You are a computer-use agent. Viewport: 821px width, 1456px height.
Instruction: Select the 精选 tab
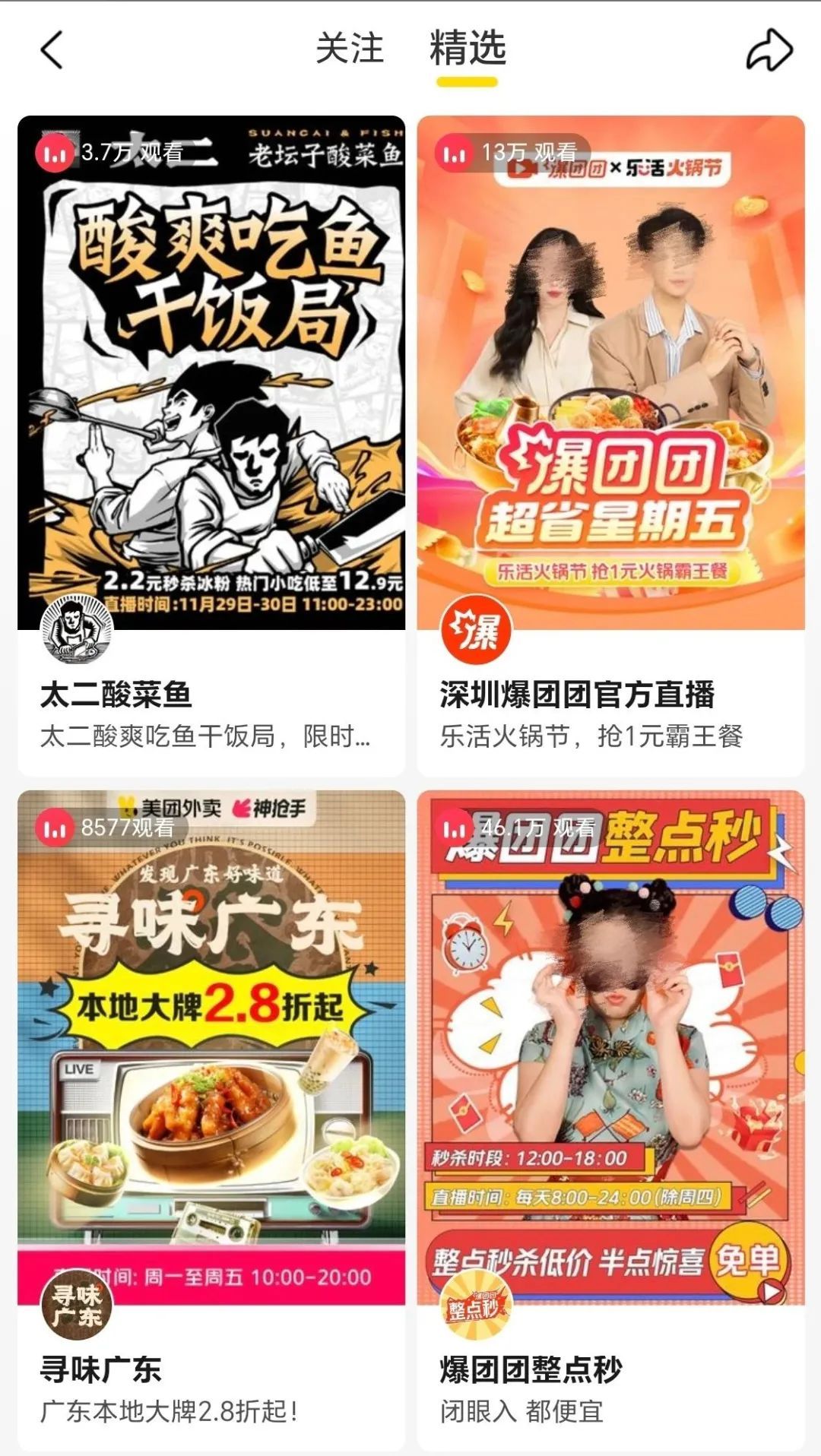point(468,49)
